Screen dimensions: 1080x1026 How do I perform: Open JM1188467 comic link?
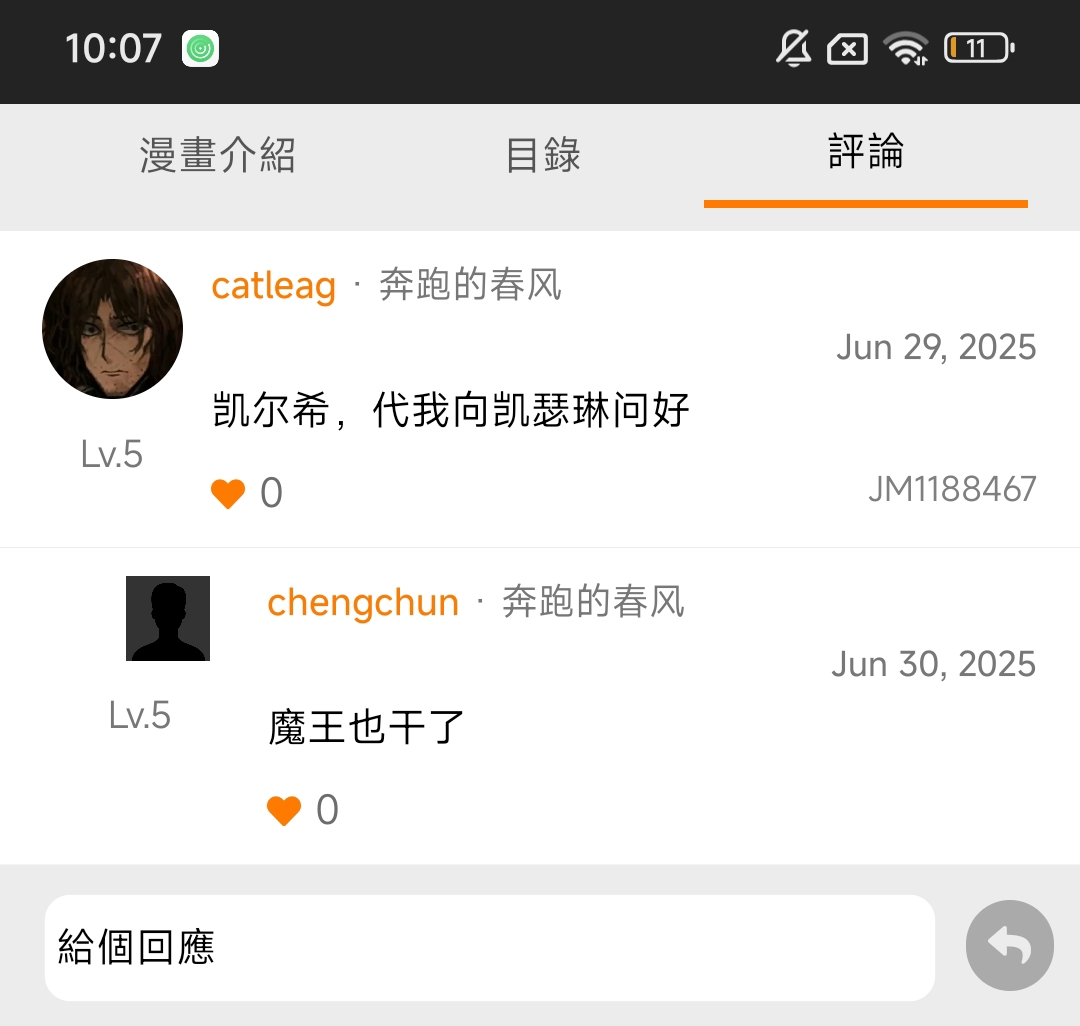(x=952, y=489)
